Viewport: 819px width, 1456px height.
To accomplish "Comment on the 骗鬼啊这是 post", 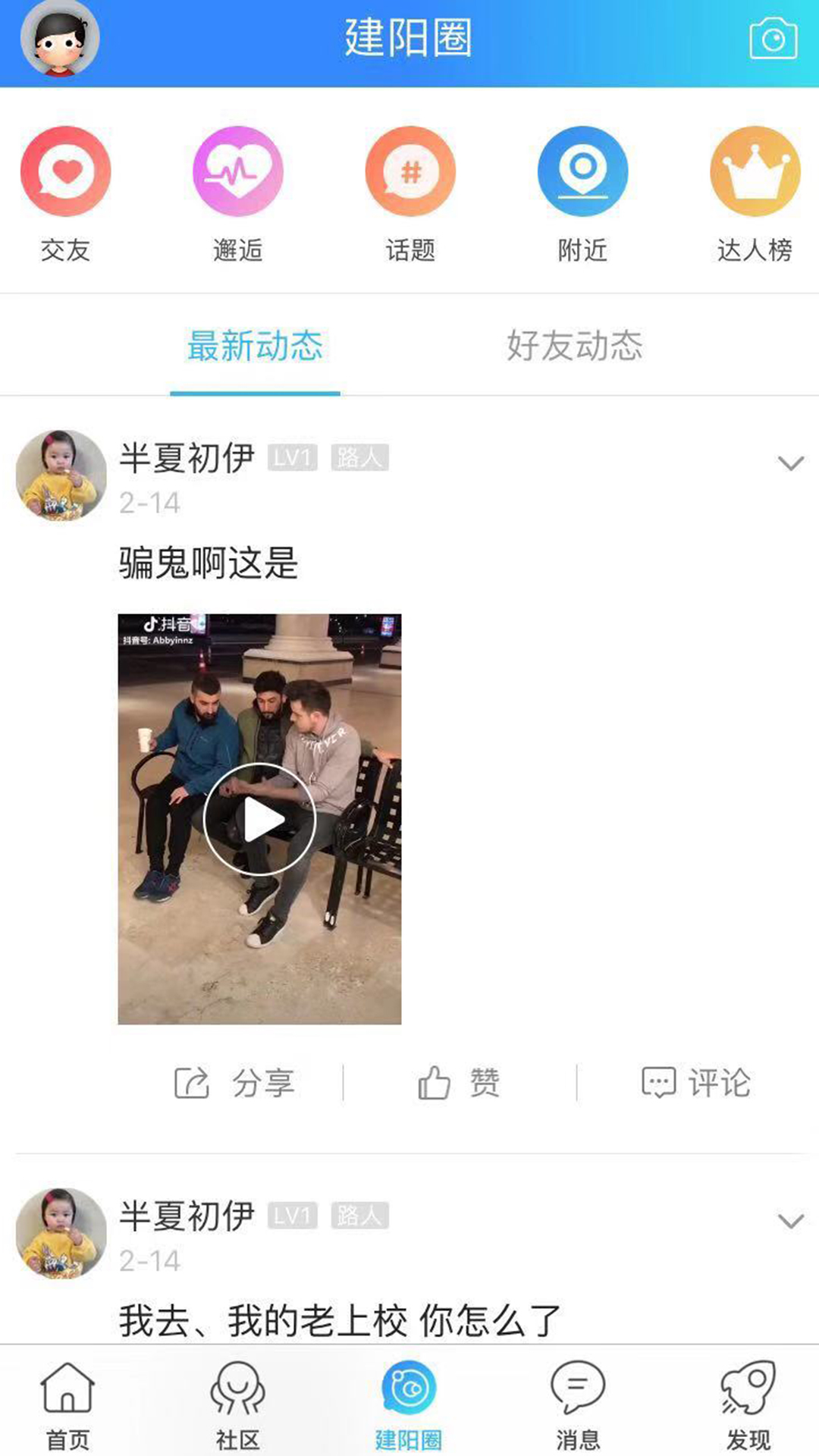I will [x=695, y=1083].
